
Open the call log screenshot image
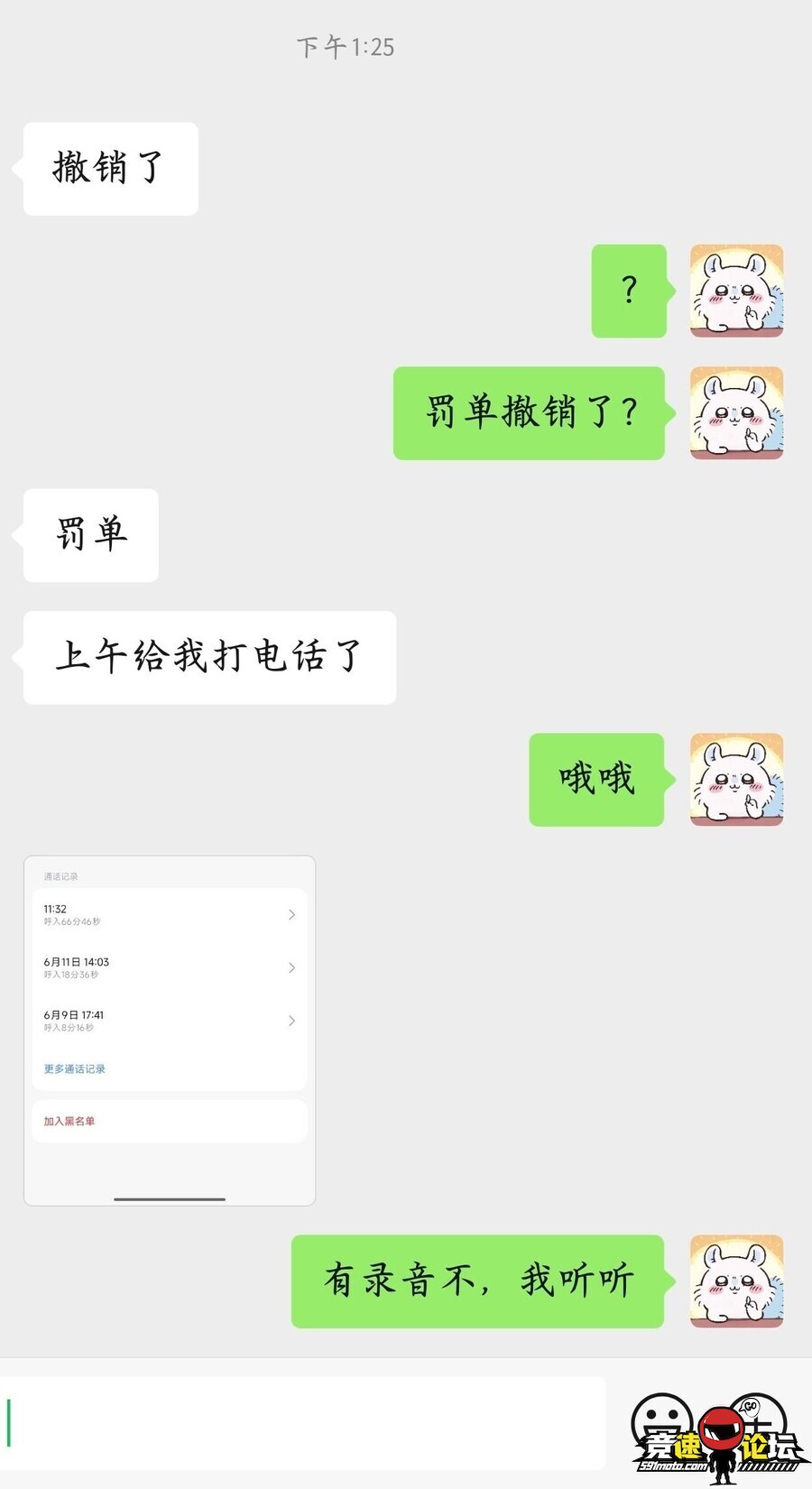pos(170,1030)
